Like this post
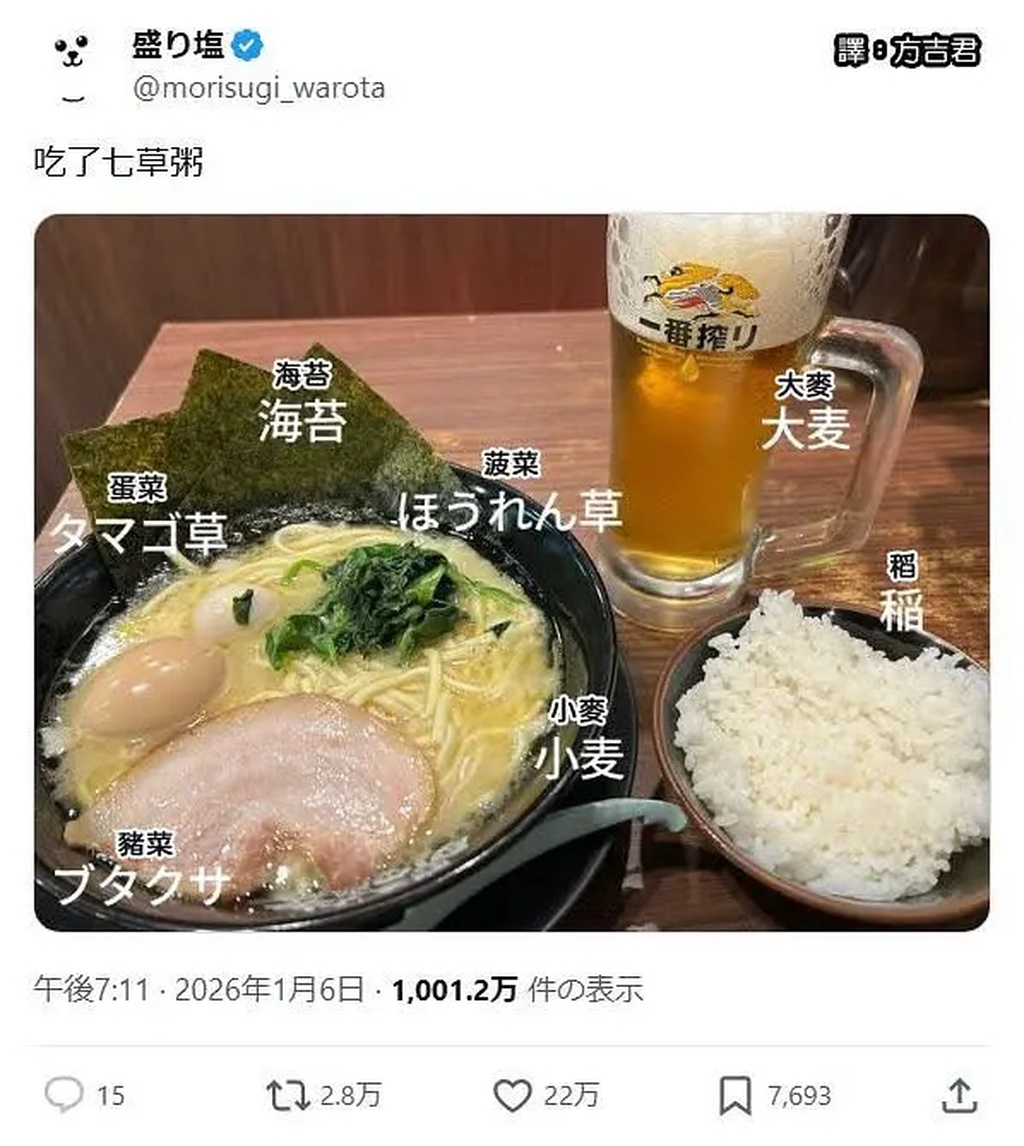This screenshot has height=1146, width=1024. click(513, 1095)
